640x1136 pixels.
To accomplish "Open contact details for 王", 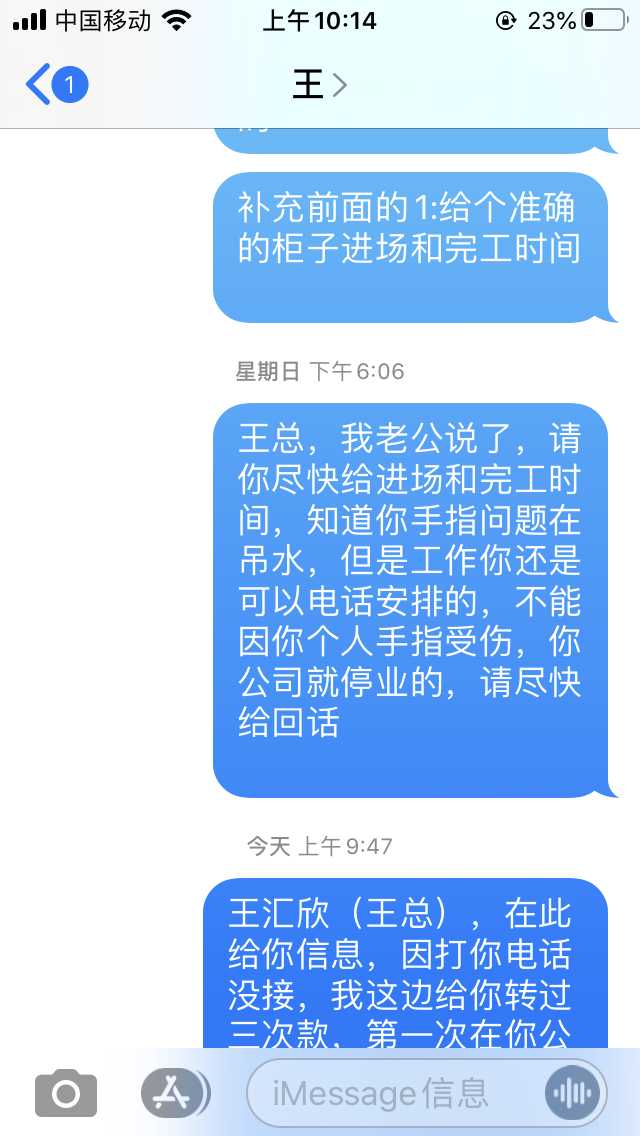I will tap(318, 85).
